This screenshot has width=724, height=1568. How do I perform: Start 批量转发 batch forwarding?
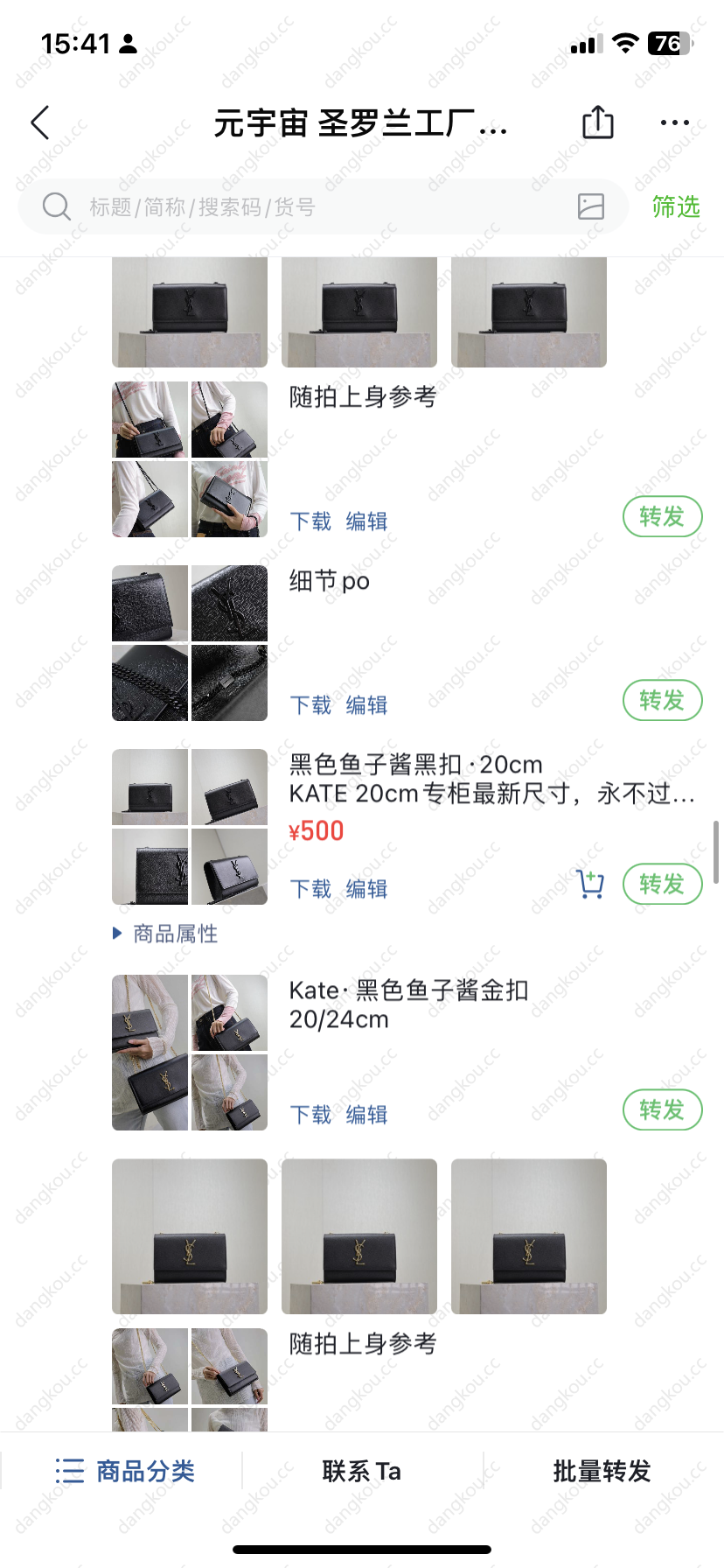click(x=602, y=1471)
